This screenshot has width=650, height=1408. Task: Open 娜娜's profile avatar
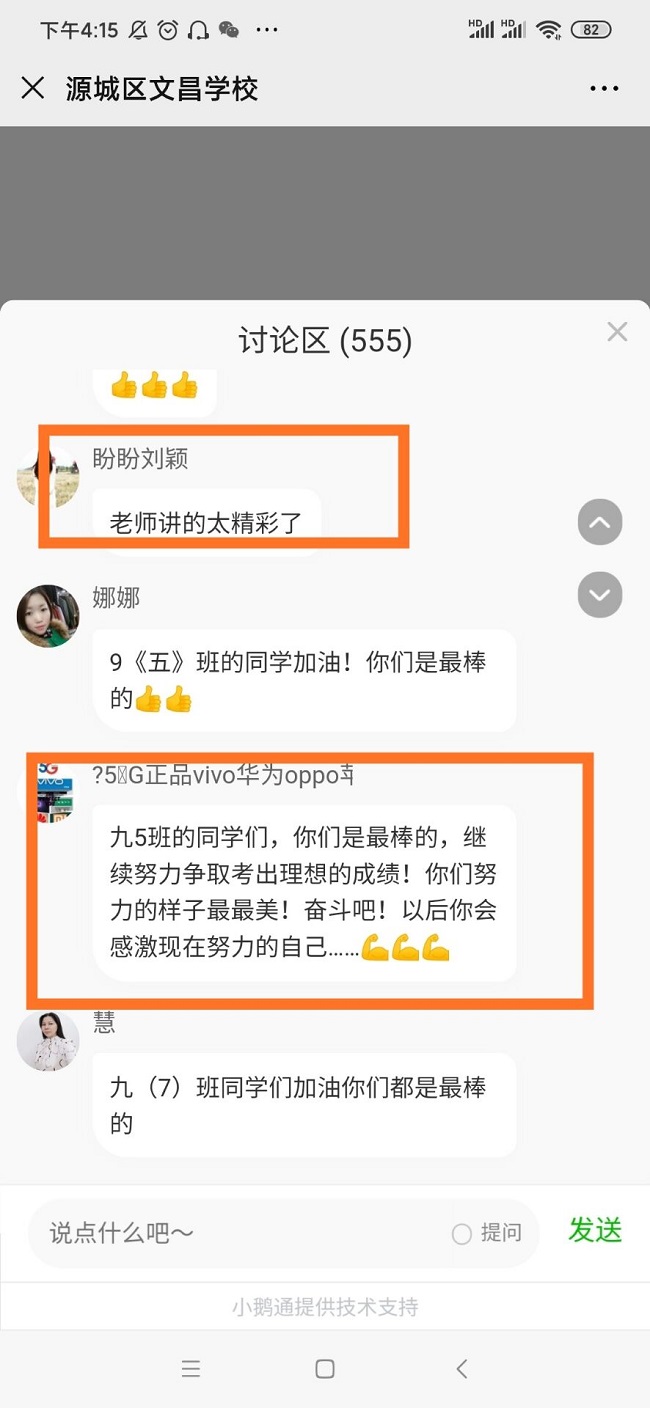(x=48, y=616)
